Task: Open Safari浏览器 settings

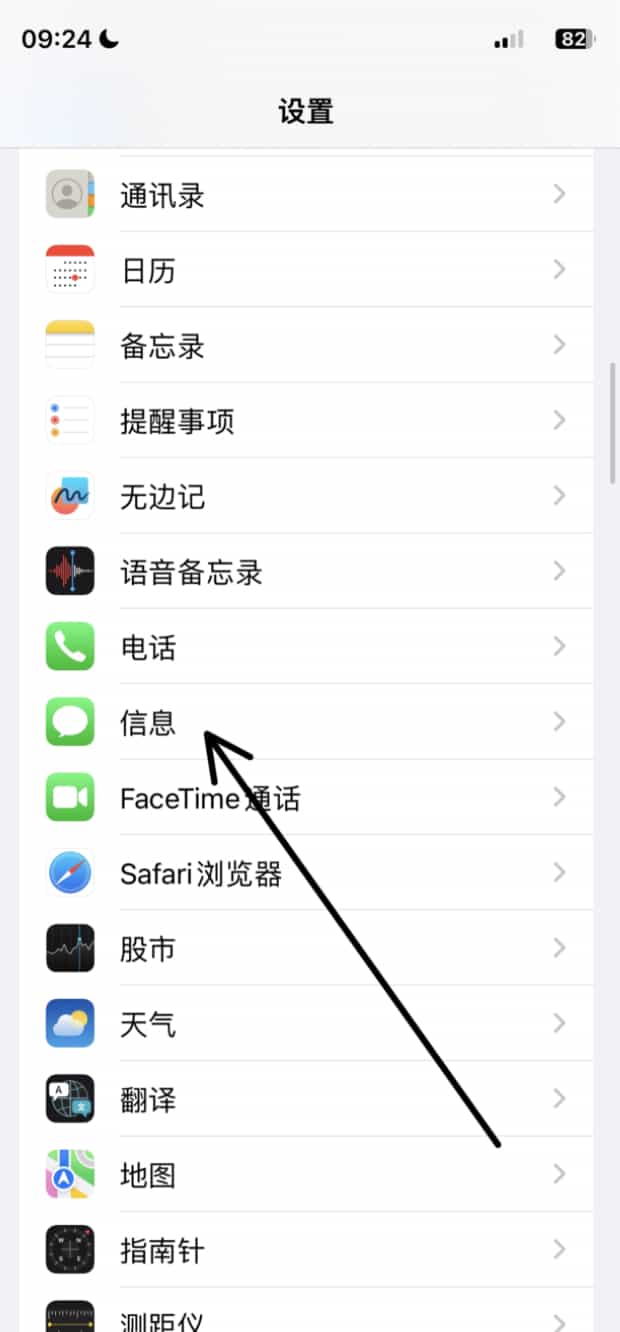Action: (300, 873)
